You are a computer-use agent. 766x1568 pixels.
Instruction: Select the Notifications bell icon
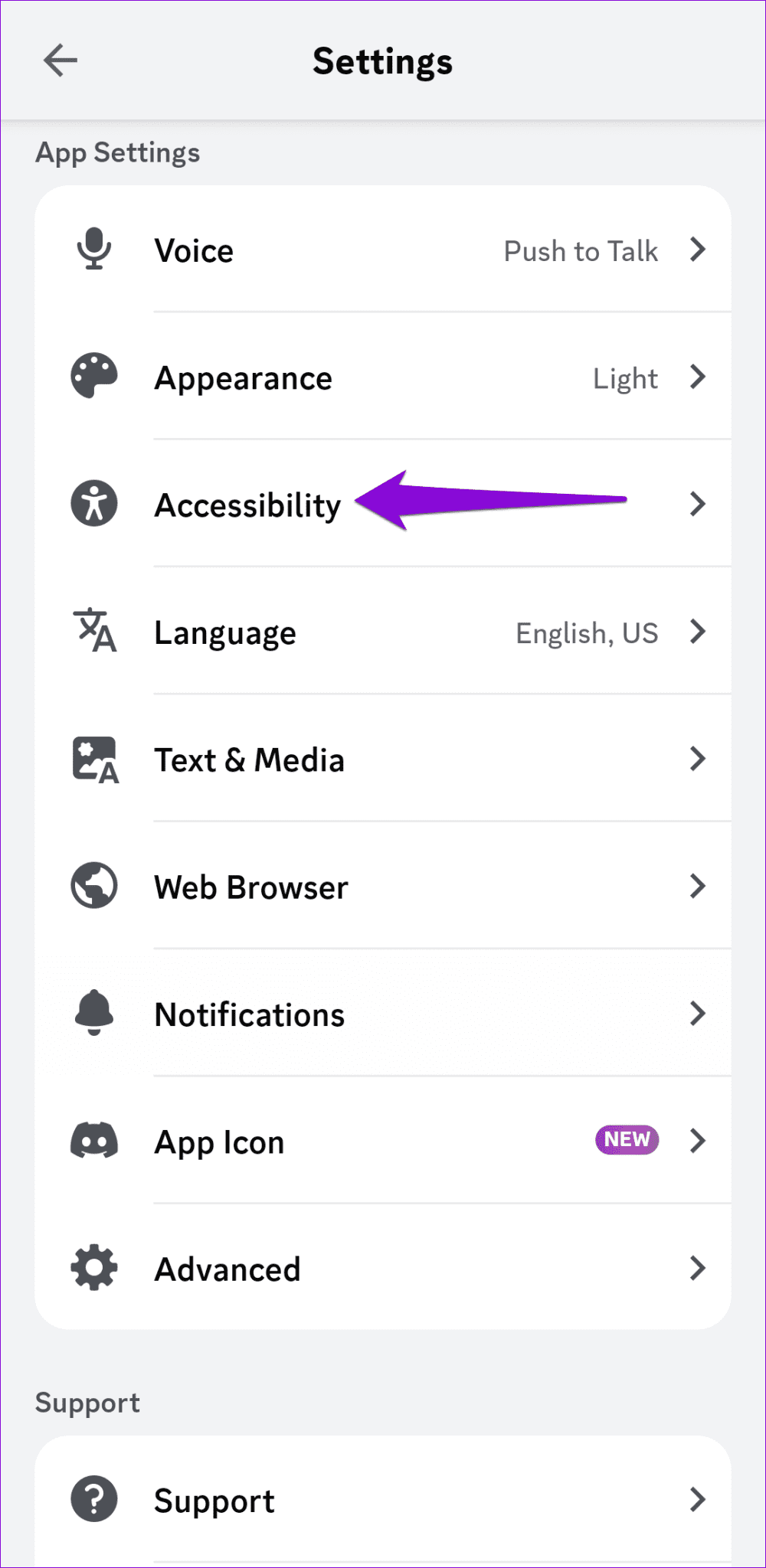[x=93, y=1013]
